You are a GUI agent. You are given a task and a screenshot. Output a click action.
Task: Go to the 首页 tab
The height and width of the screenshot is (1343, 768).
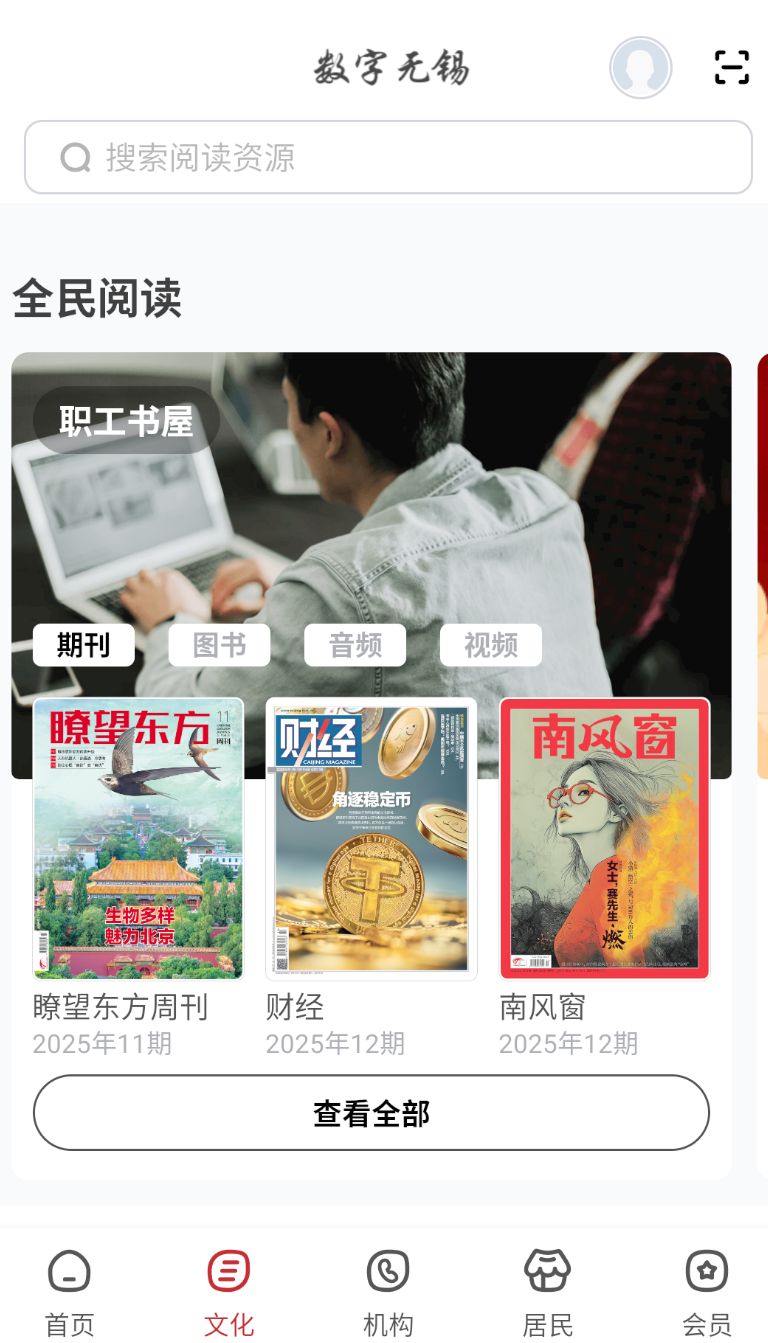point(69,1292)
